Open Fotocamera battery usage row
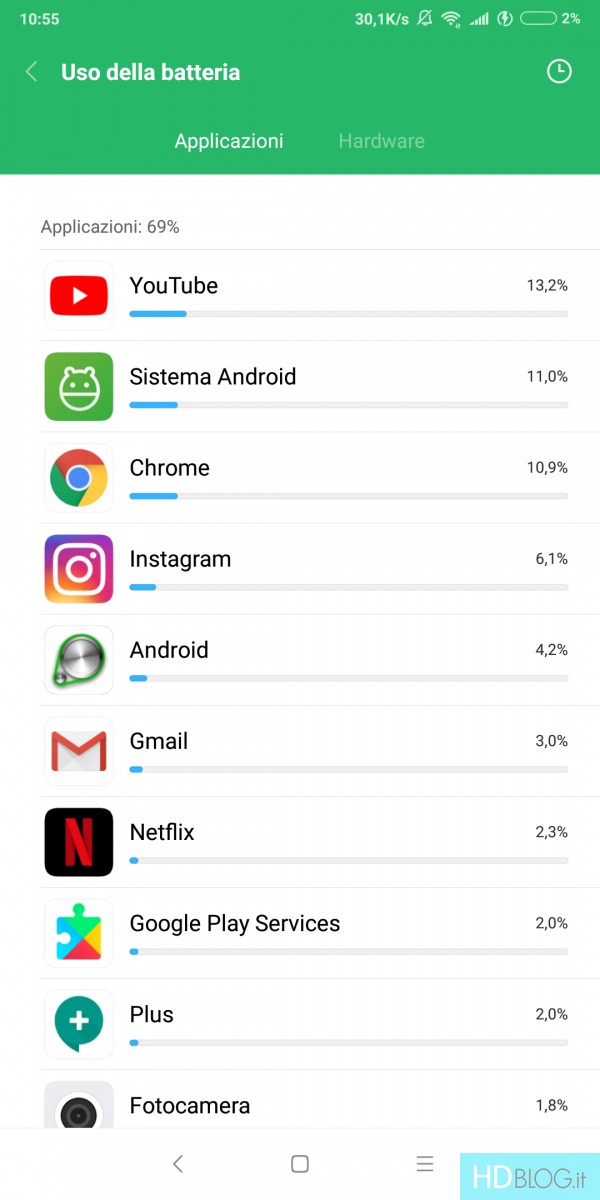Image resolution: width=600 pixels, height=1200 pixels. click(x=300, y=1100)
